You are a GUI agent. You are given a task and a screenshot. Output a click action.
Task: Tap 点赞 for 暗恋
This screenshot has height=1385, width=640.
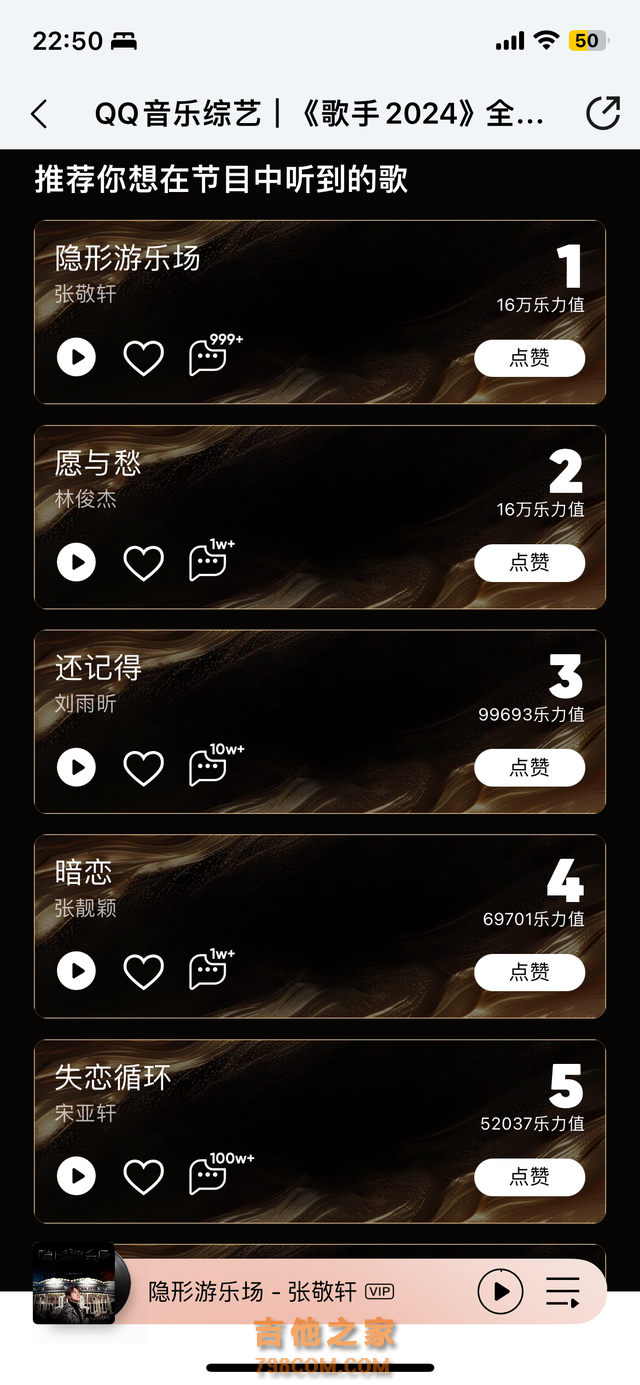click(529, 972)
